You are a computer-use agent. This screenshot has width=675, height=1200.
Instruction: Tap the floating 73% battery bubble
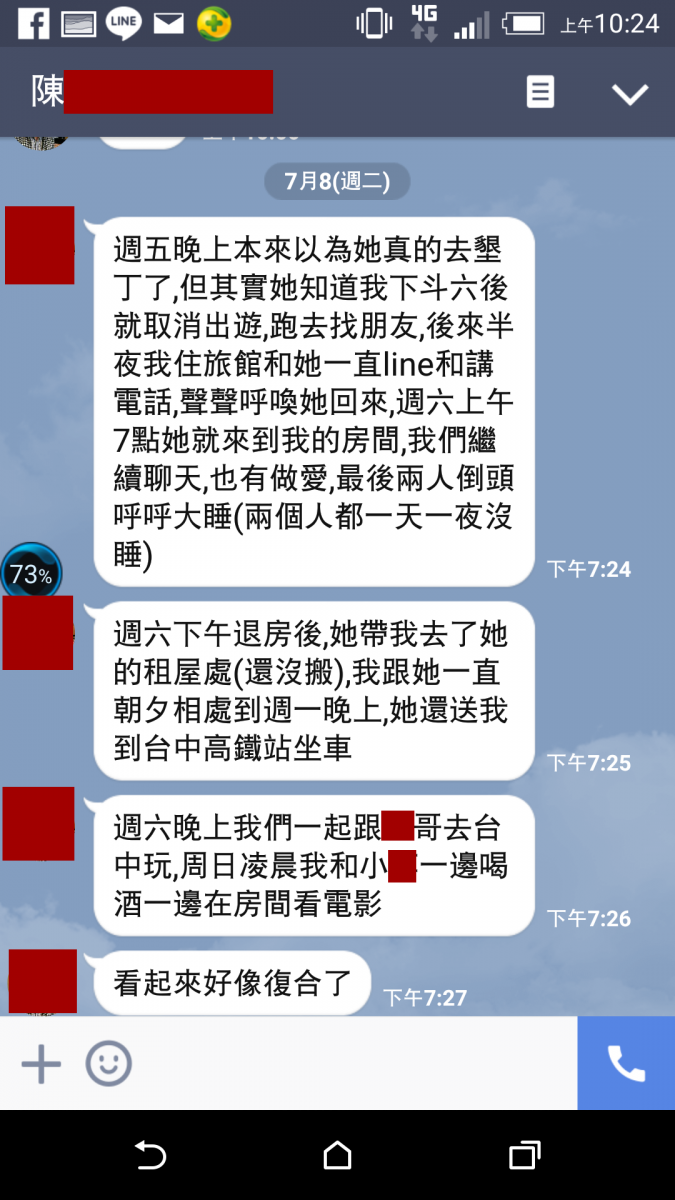click(x=31, y=574)
